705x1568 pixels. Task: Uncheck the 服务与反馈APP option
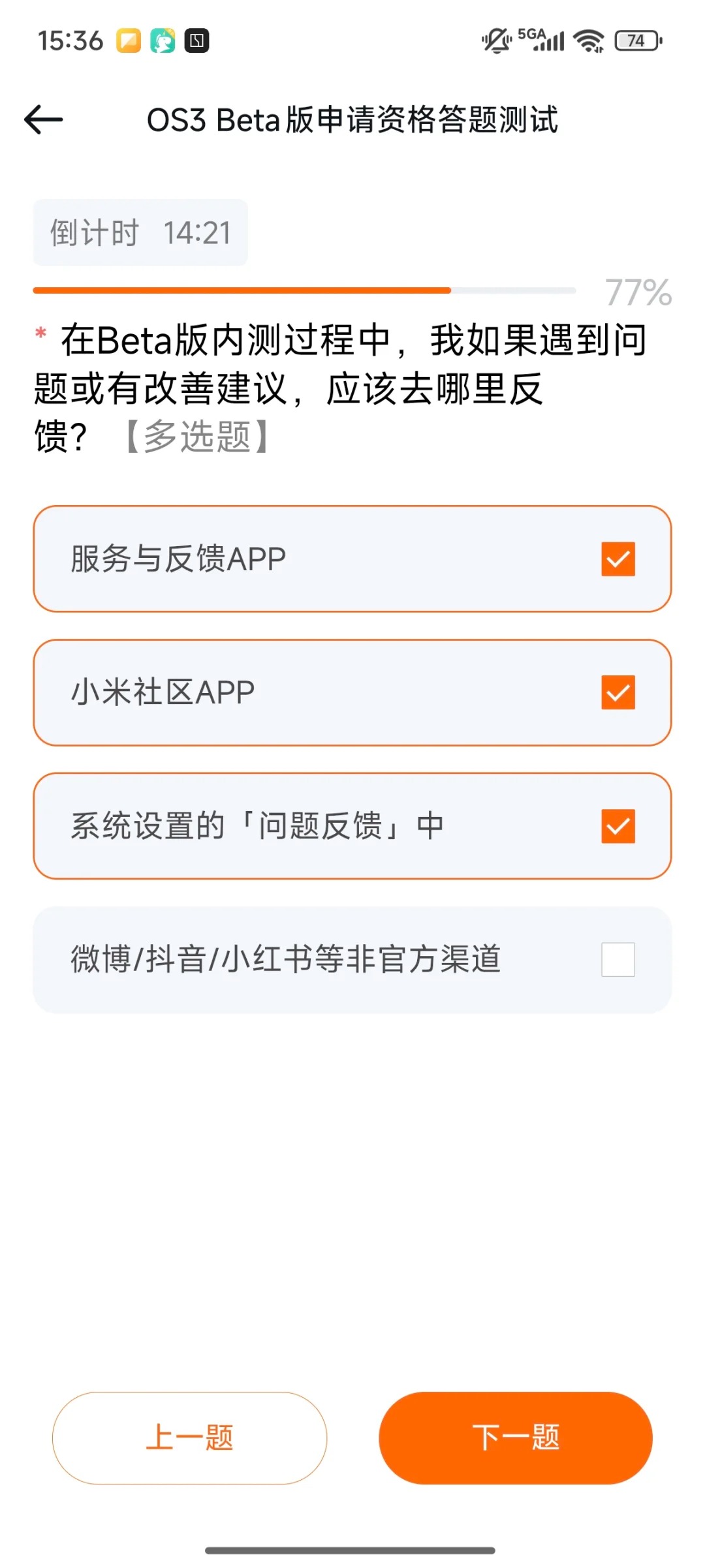pyautogui.click(x=618, y=559)
